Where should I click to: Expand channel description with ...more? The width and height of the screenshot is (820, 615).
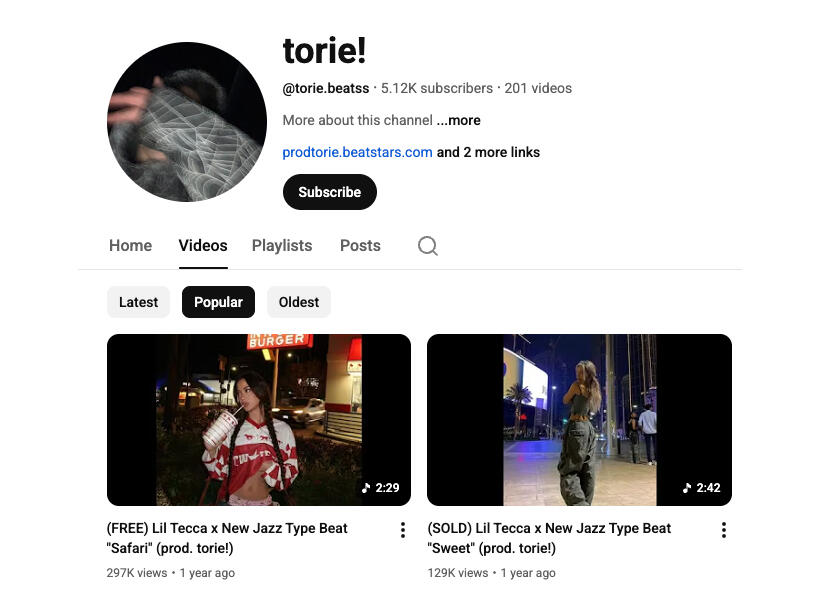click(x=458, y=120)
